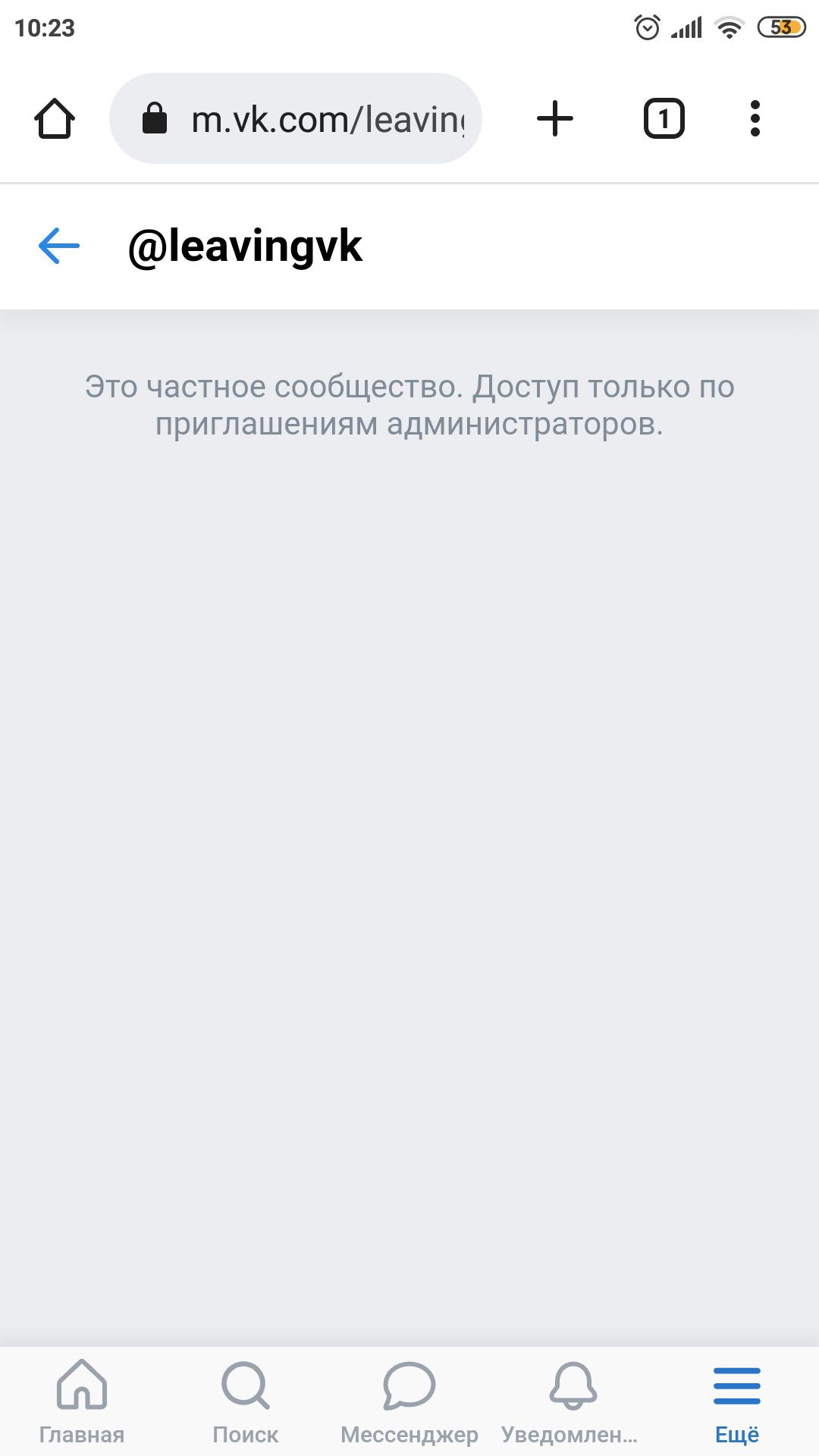Go to the Мессенджер tab
The image size is (819, 1456).
coord(409,1401)
